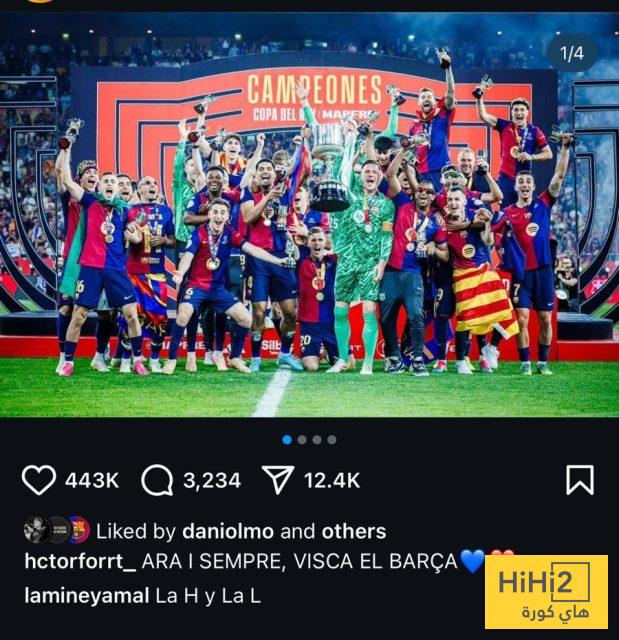Like the Barça celebration post
This screenshot has width=619, height=640.
[x=39, y=480]
